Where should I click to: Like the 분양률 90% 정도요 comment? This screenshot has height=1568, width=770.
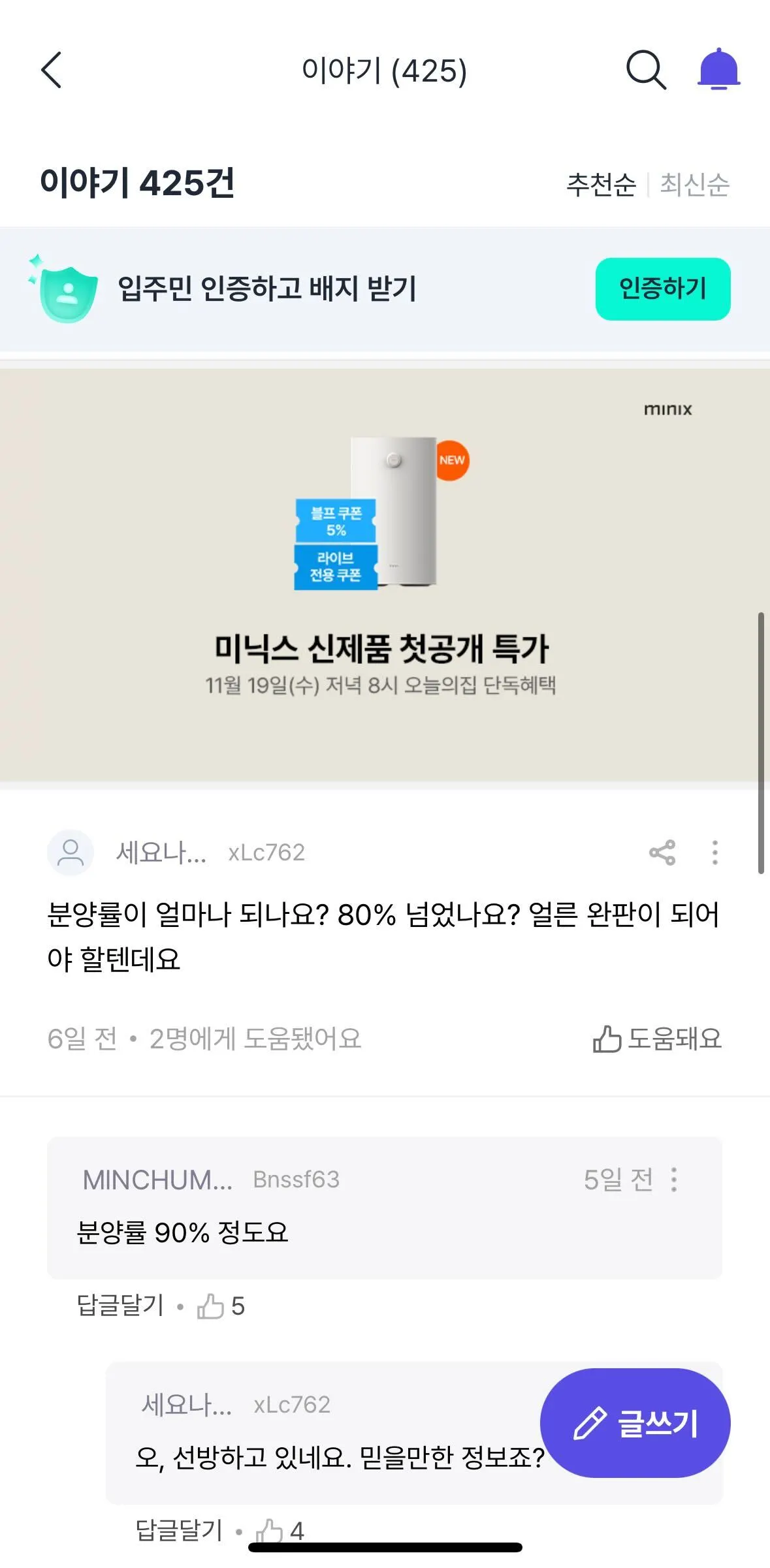(212, 1306)
